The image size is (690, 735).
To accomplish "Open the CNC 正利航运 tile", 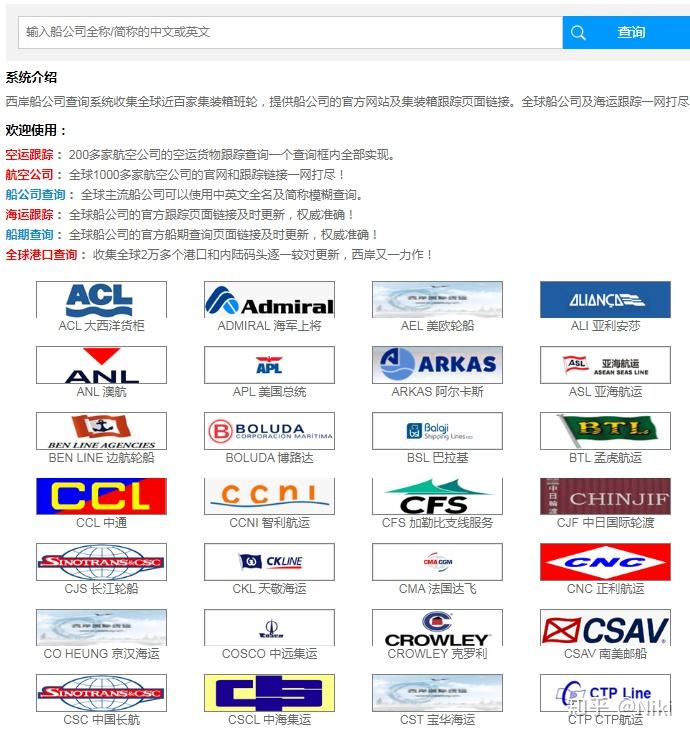I will coord(605,563).
